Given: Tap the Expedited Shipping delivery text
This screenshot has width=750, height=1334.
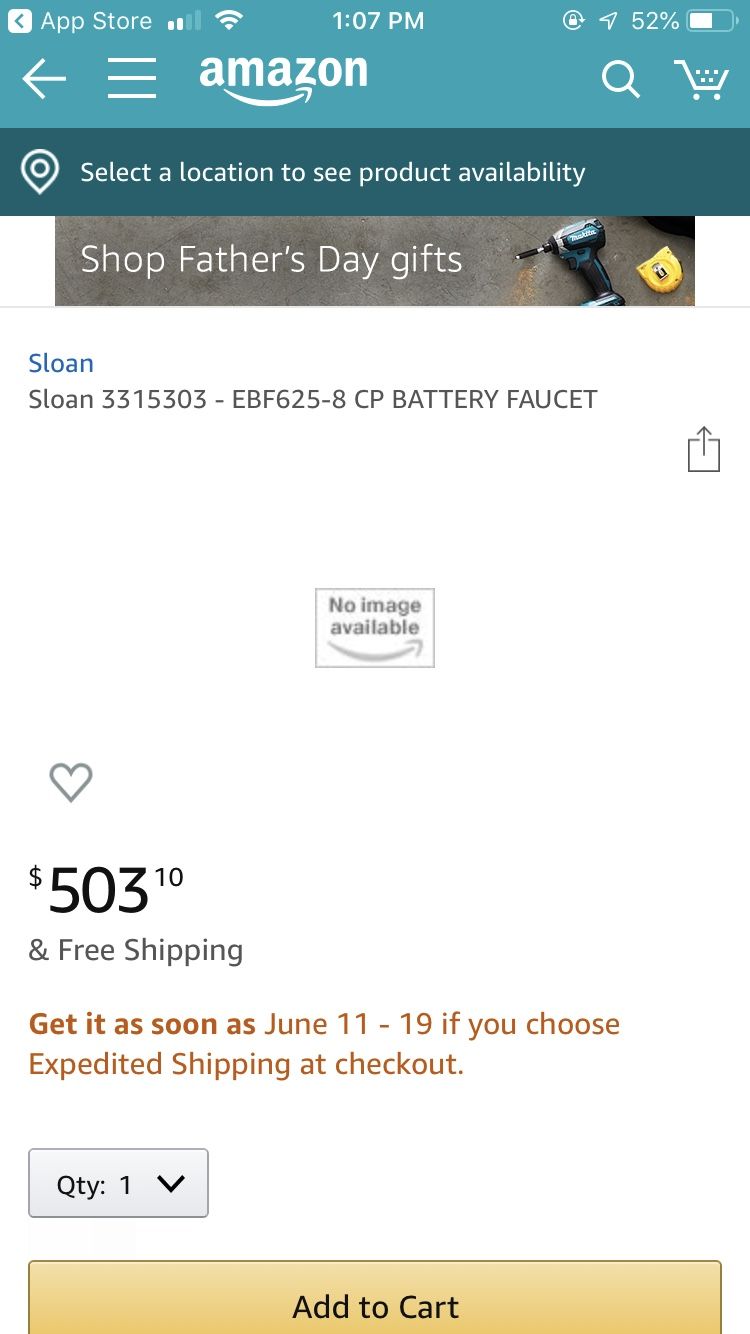Looking at the screenshot, I should coord(324,1043).
